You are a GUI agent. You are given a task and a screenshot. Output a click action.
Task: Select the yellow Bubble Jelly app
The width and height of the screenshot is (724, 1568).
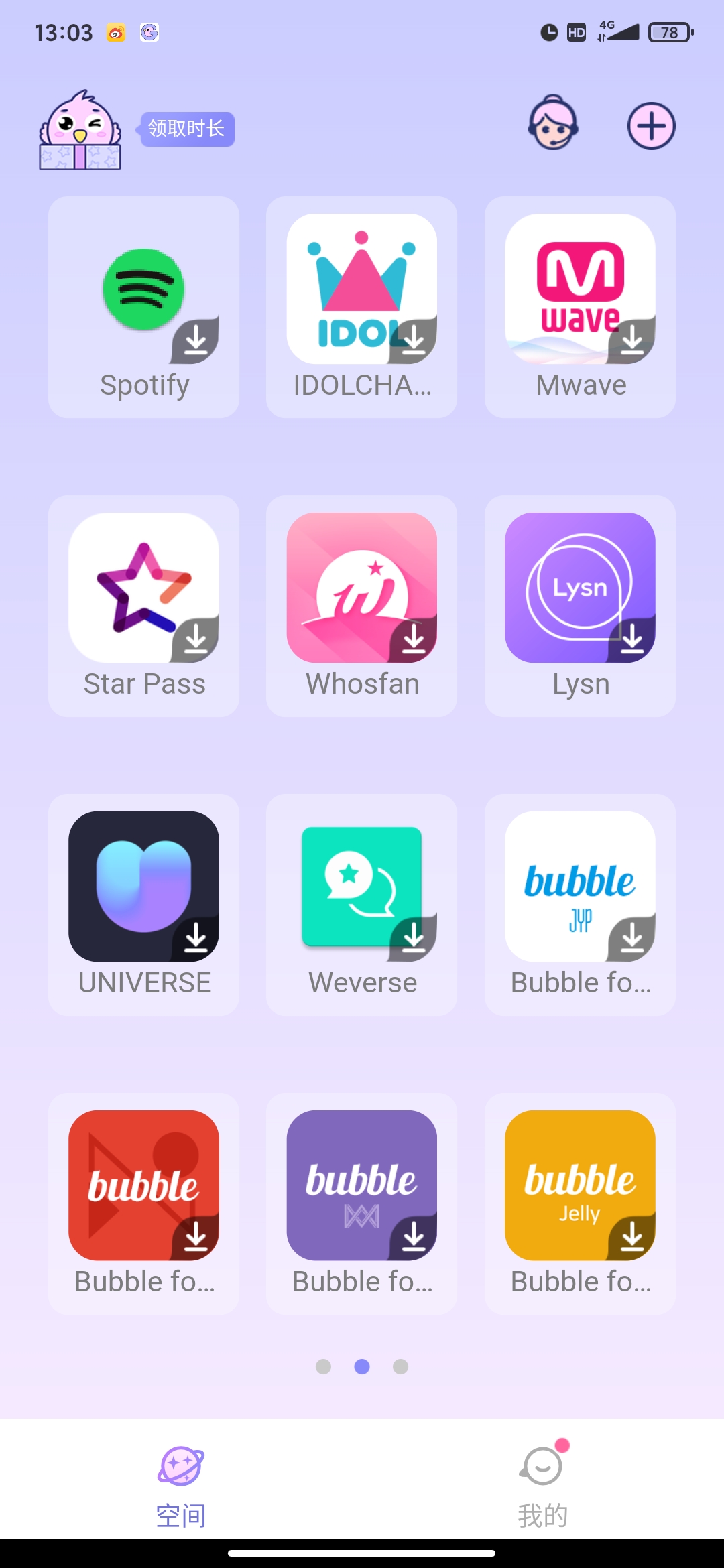pos(579,1183)
